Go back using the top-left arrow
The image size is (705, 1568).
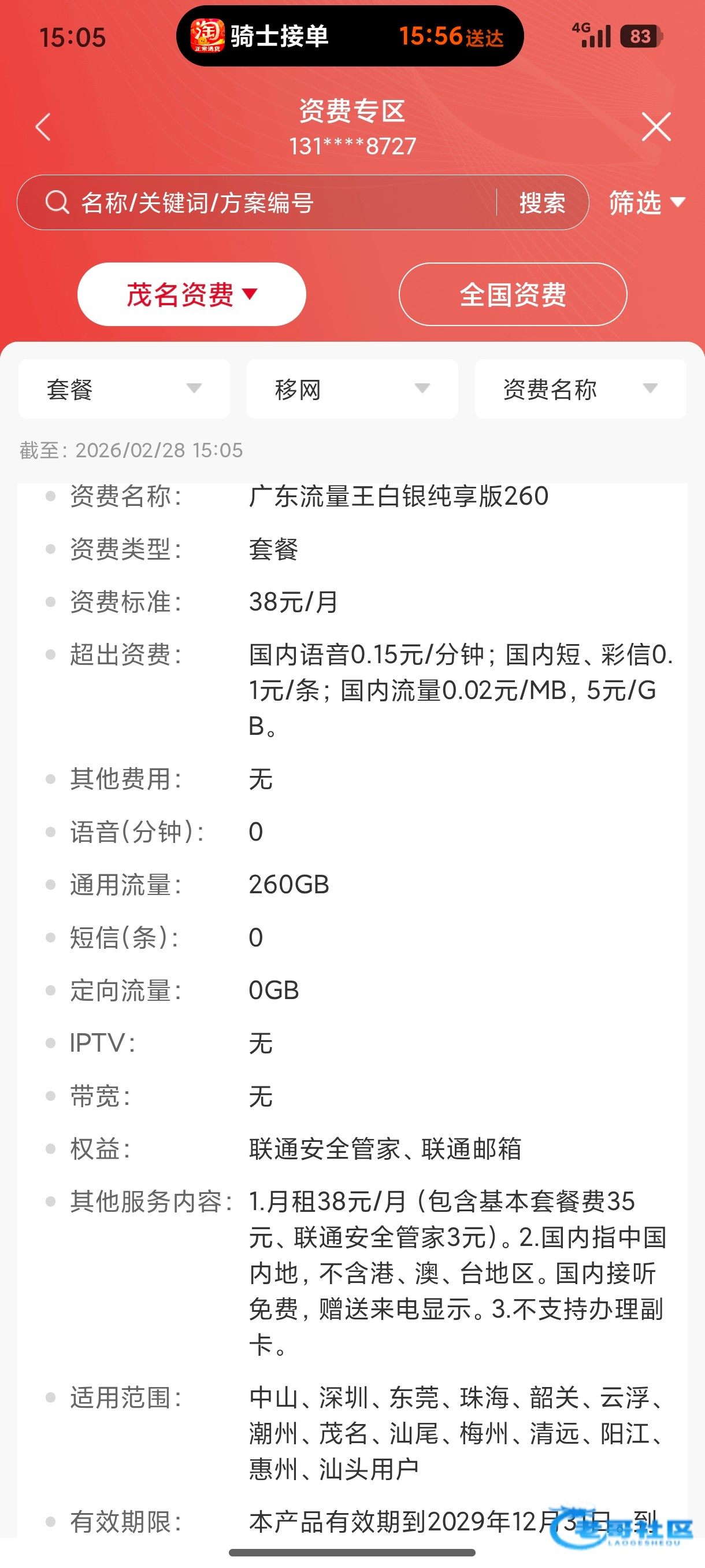pyautogui.click(x=43, y=127)
